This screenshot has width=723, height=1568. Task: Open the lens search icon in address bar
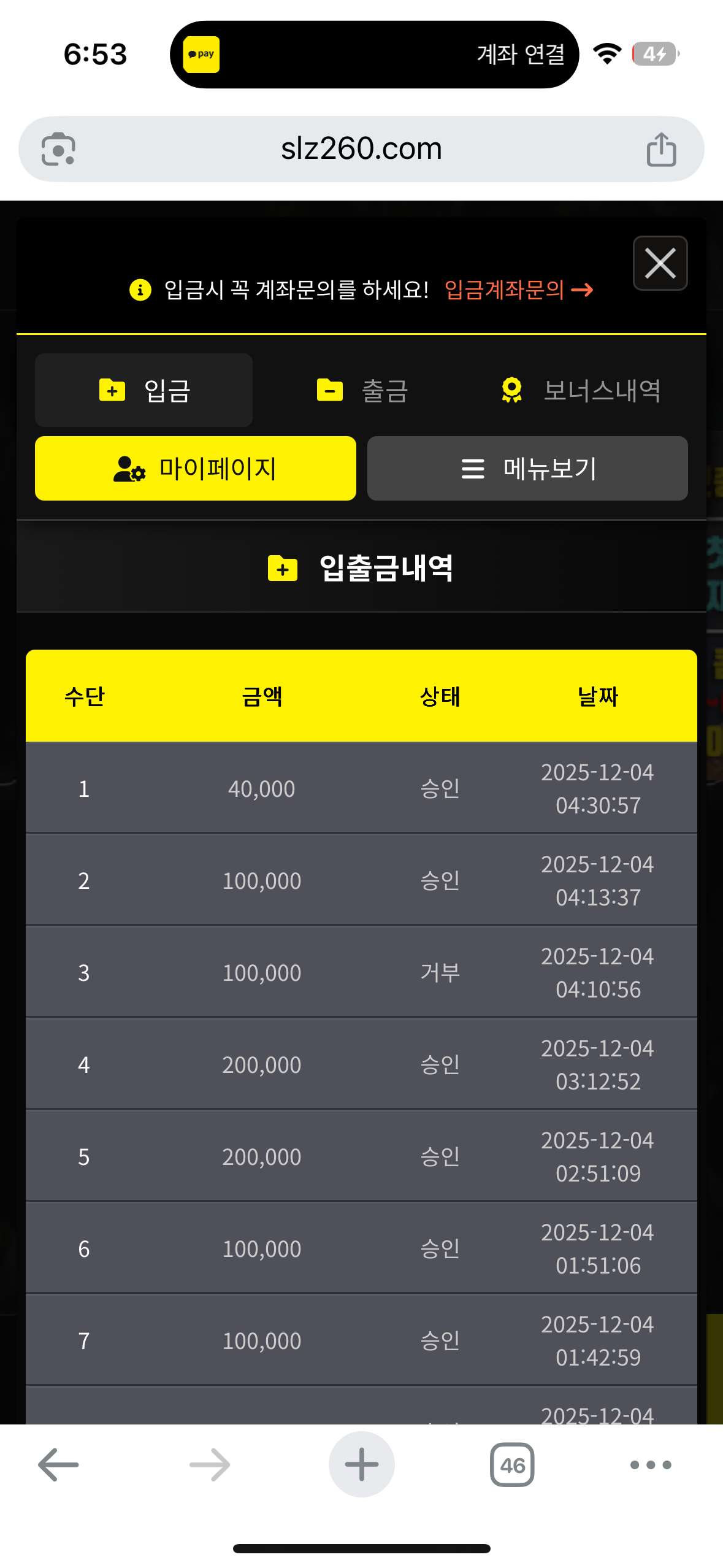coord(58,149)
